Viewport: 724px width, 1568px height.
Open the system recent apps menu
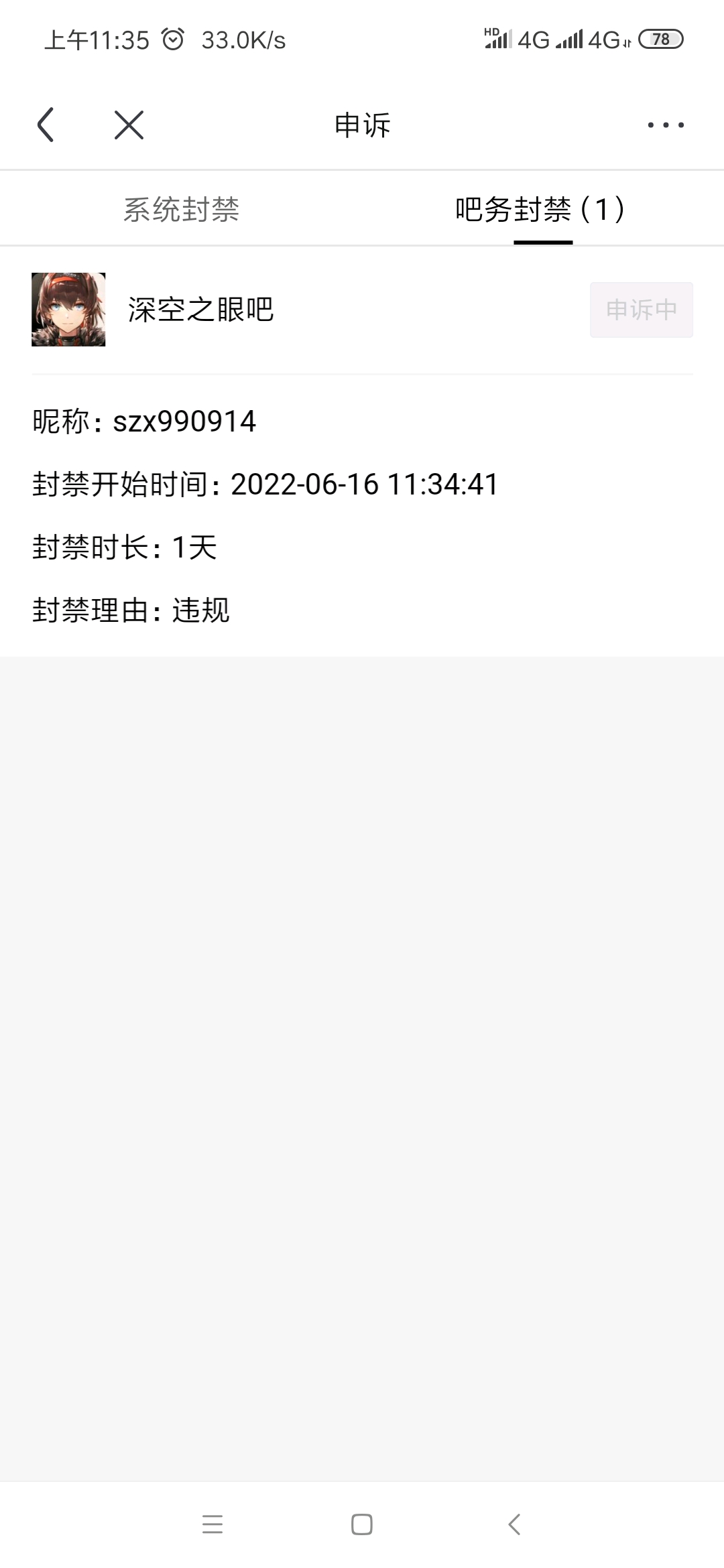(213, 1524)
